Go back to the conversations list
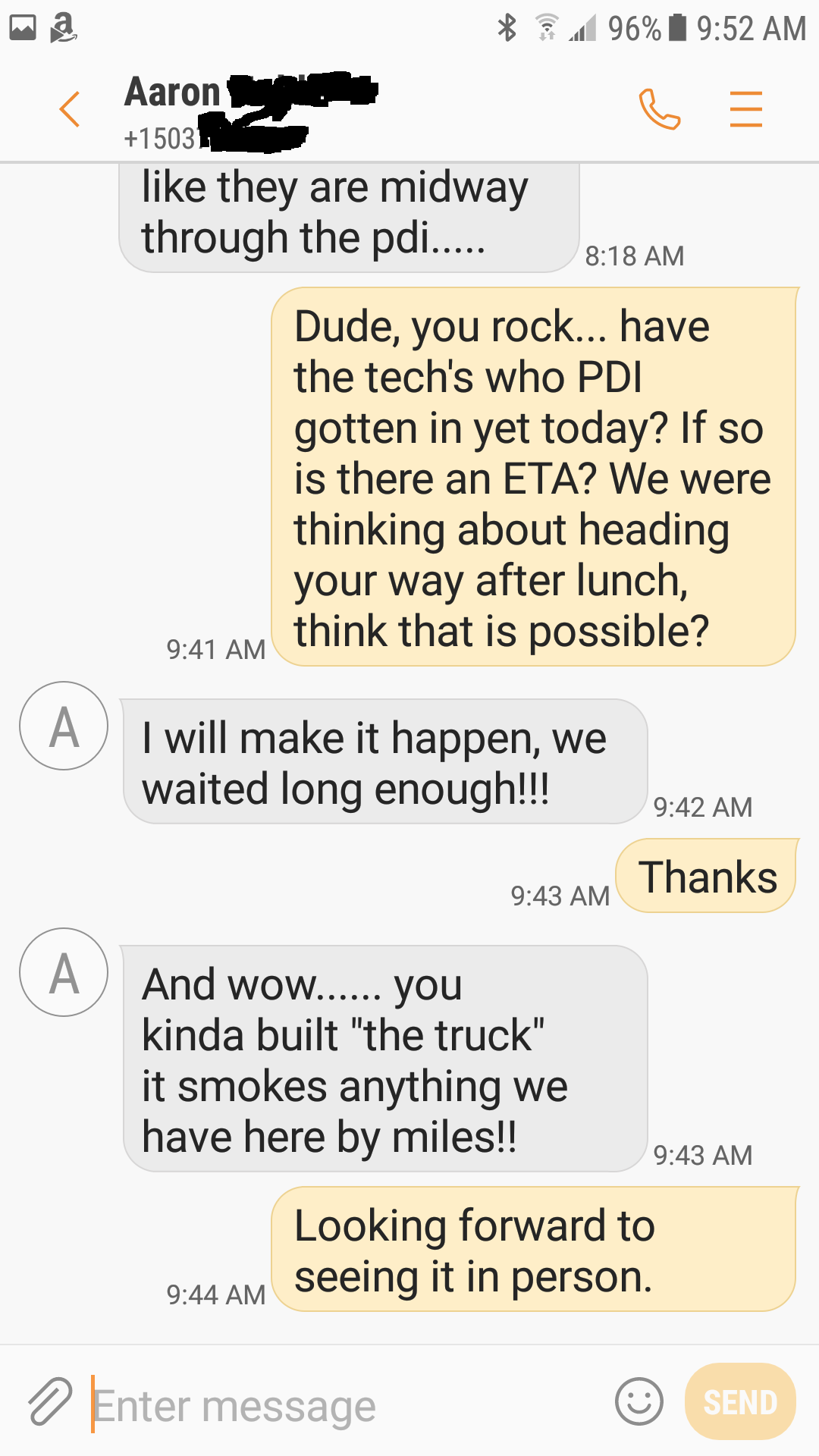 (x=70, y=109)
